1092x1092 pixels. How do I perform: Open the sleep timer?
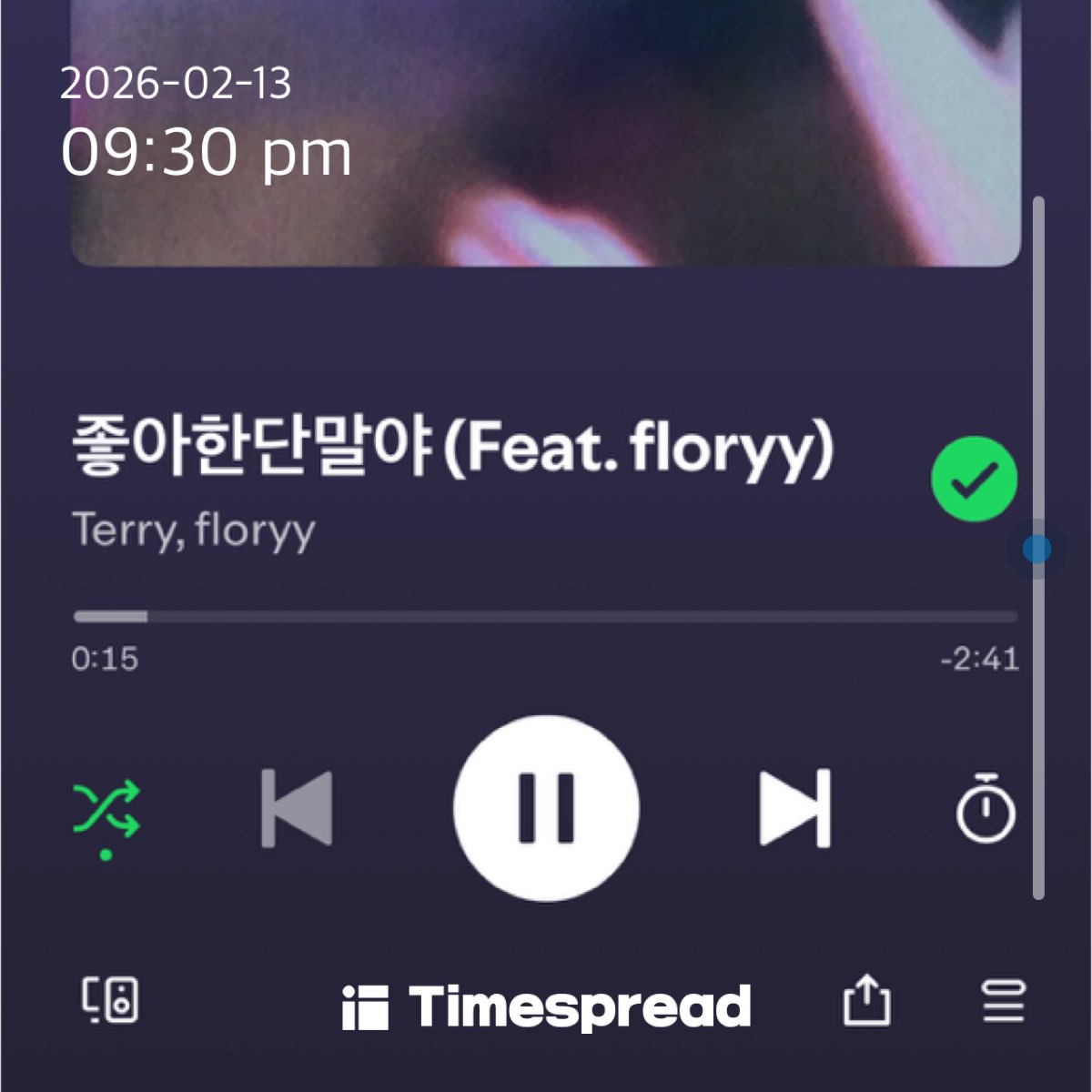click(x=986, y=809)
